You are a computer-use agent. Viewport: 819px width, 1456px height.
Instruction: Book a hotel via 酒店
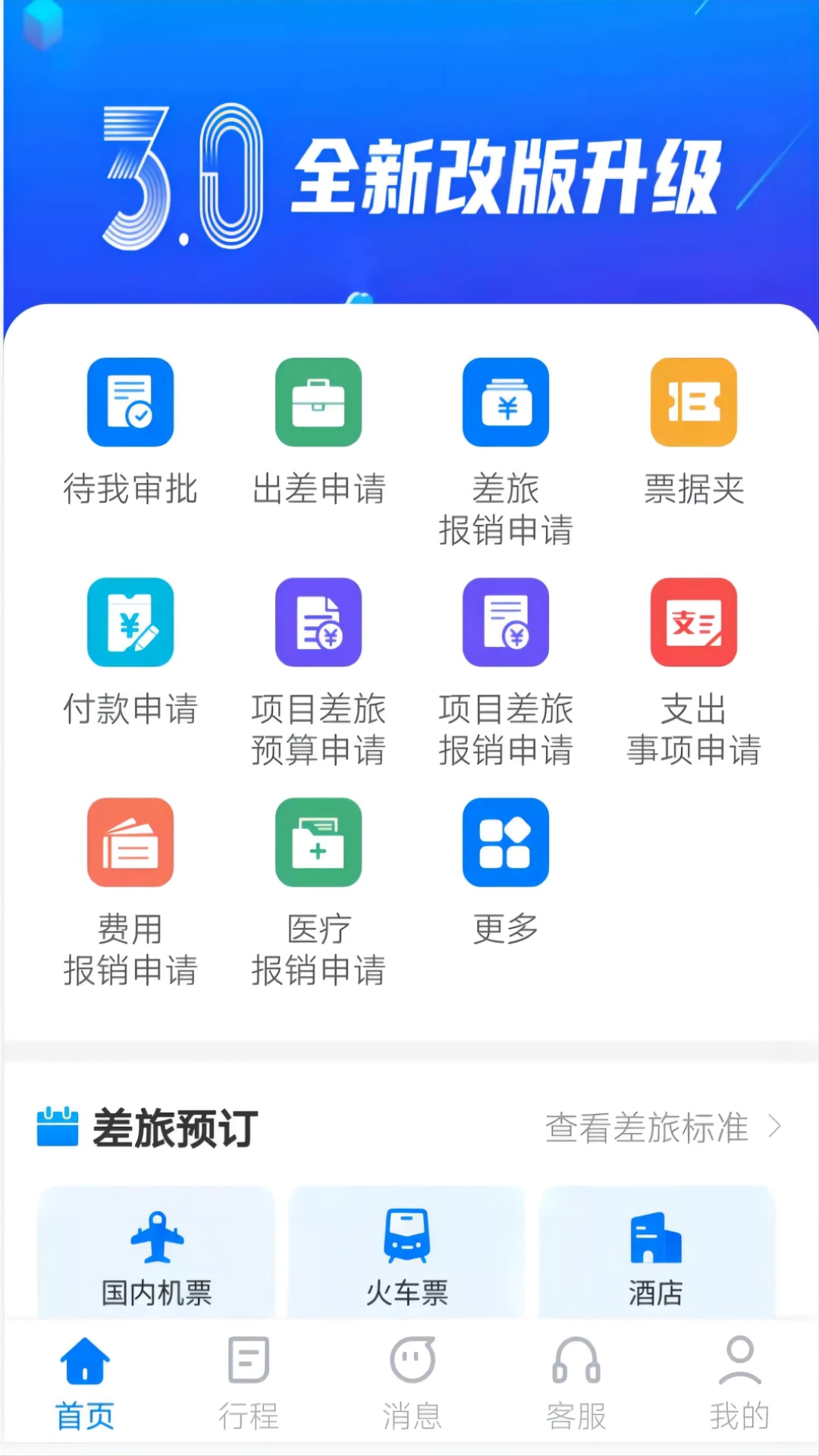657,1251
